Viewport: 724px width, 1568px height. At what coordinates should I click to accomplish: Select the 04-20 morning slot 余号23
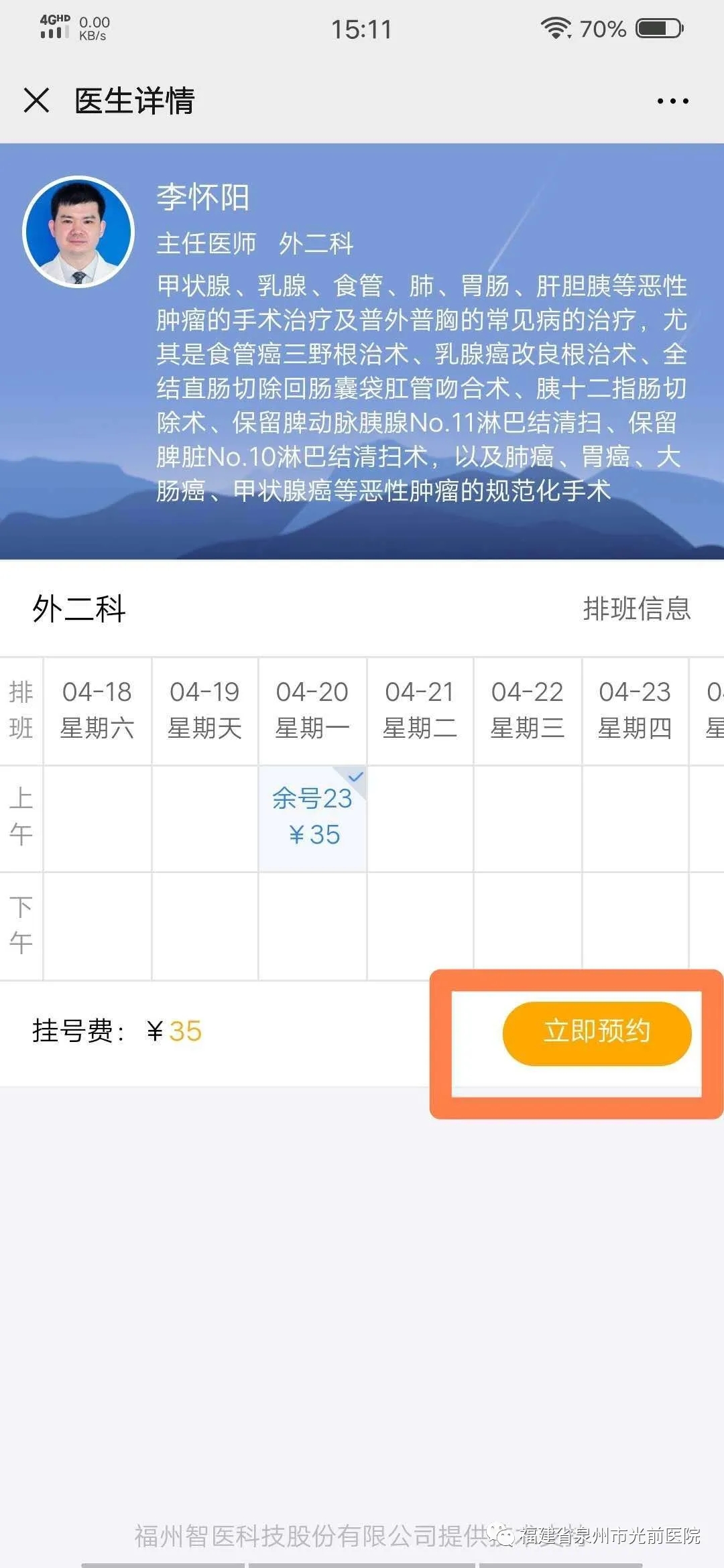(312, 818)
